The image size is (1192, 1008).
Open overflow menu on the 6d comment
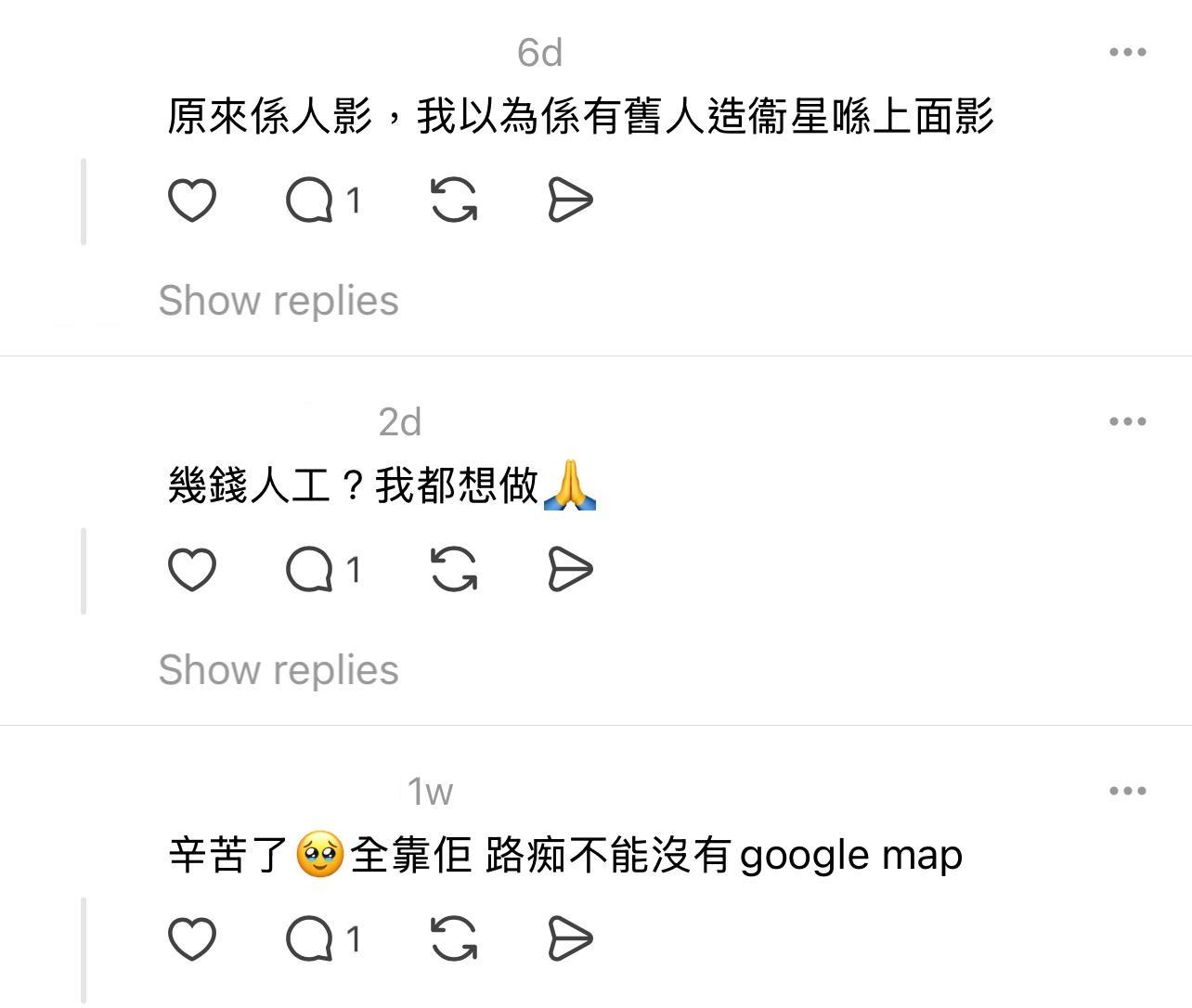(1127, 52)
